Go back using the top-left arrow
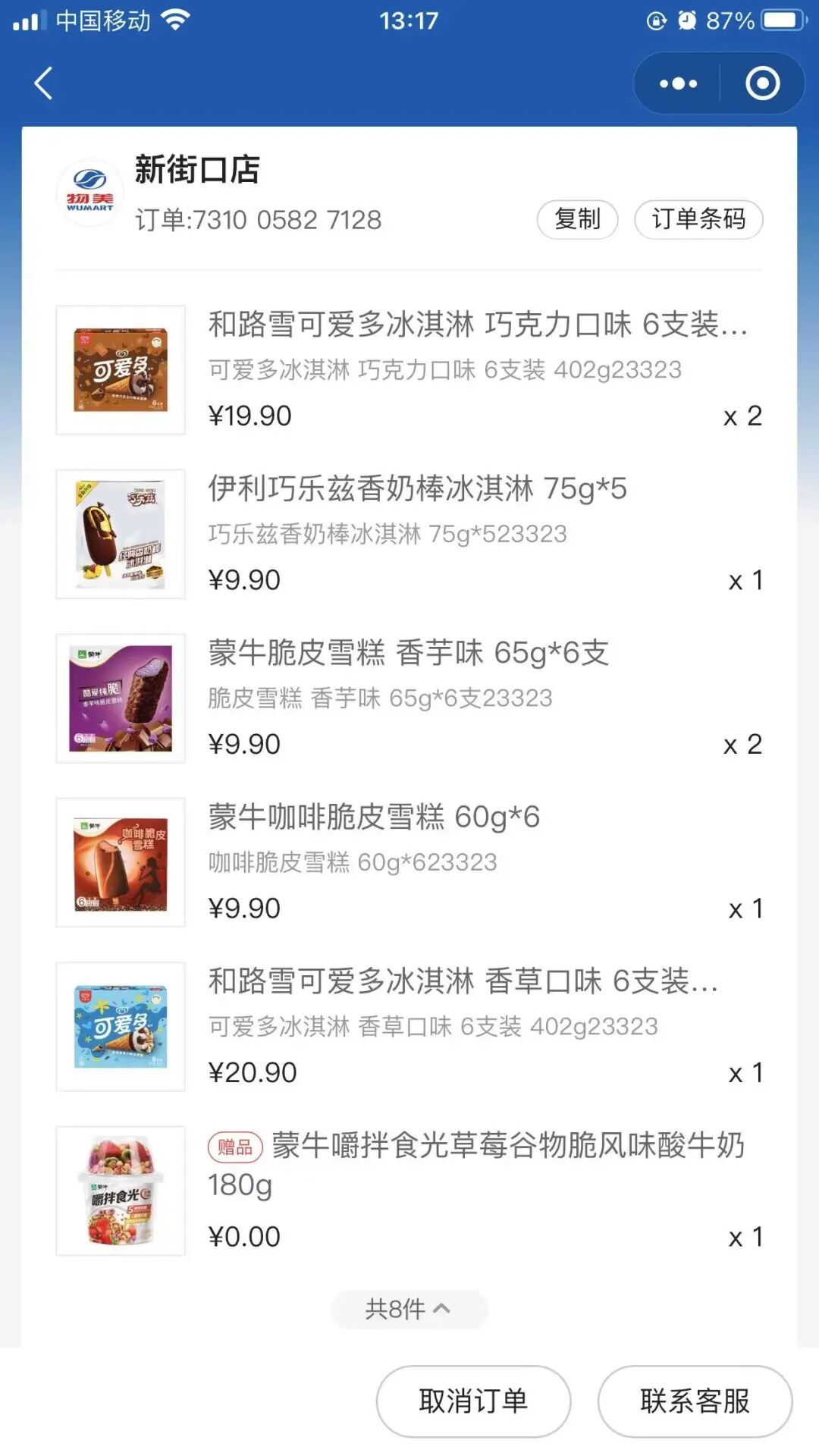The image size is (819, 1456). pos(44,83)
